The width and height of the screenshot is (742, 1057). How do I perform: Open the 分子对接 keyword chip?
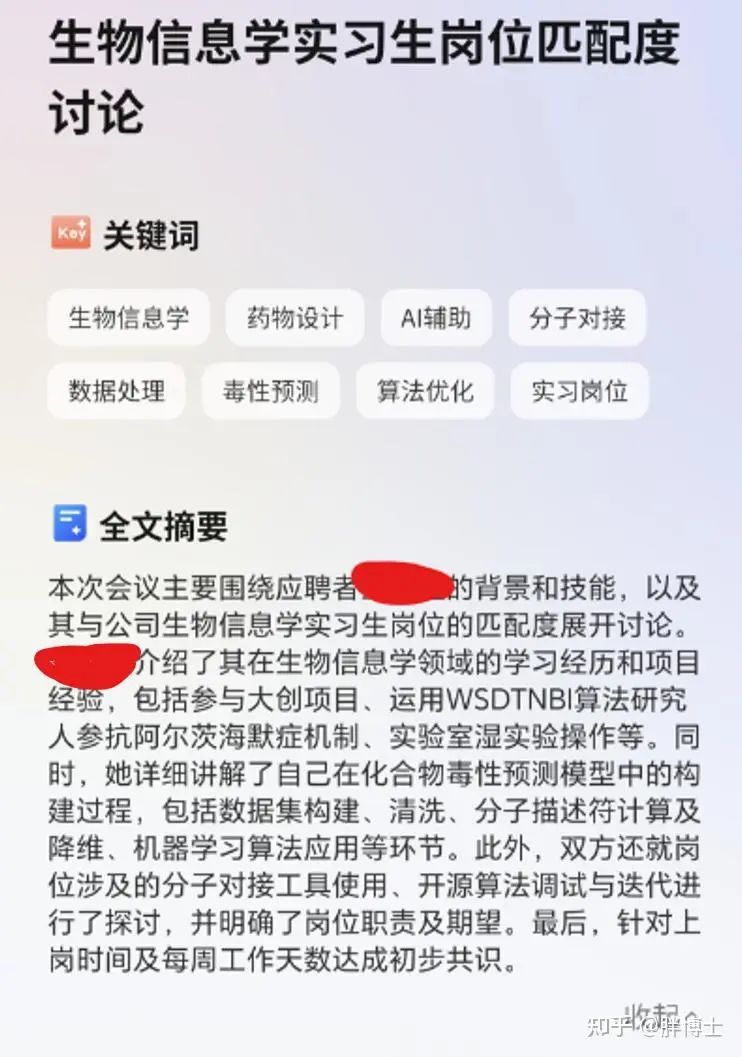(x=577, y=319)
